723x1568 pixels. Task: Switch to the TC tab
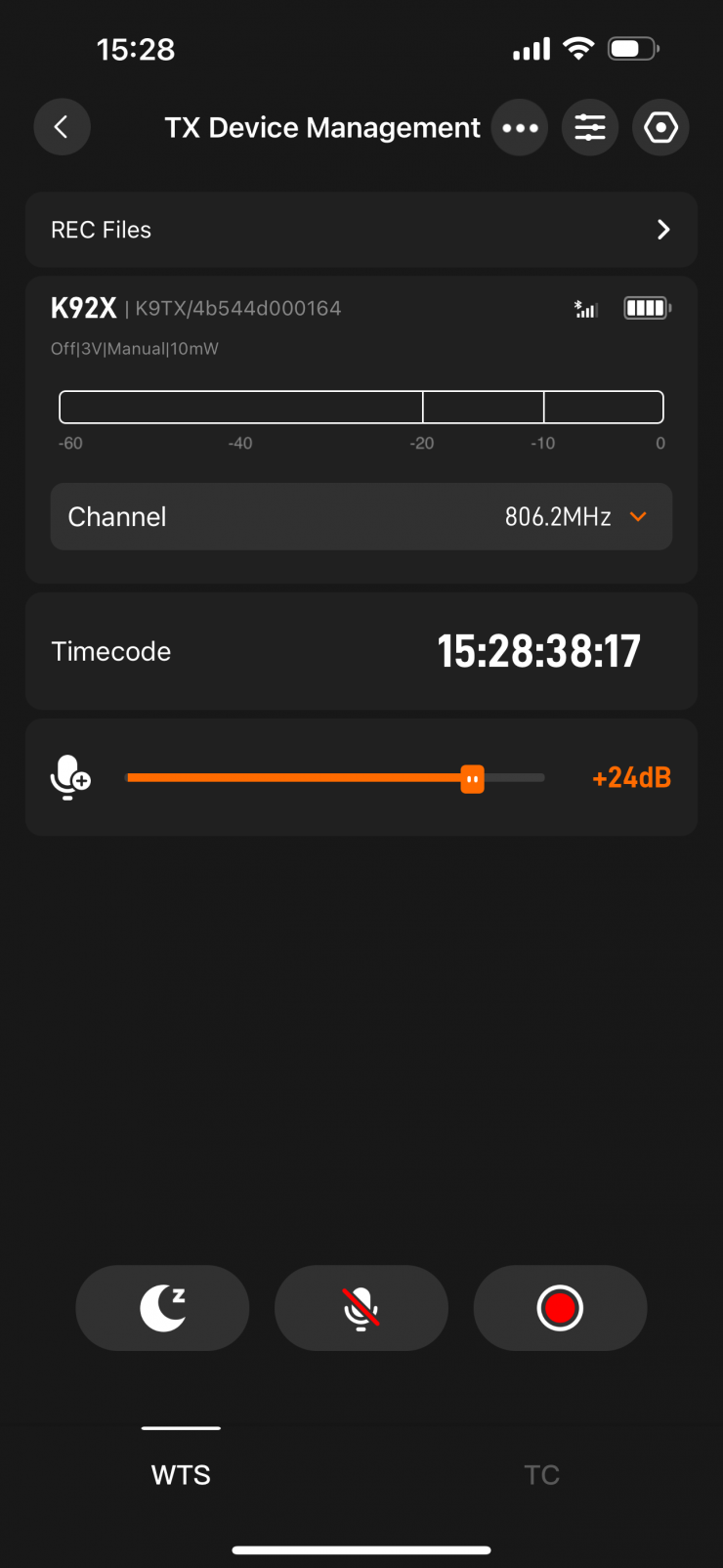(541, 1474)
